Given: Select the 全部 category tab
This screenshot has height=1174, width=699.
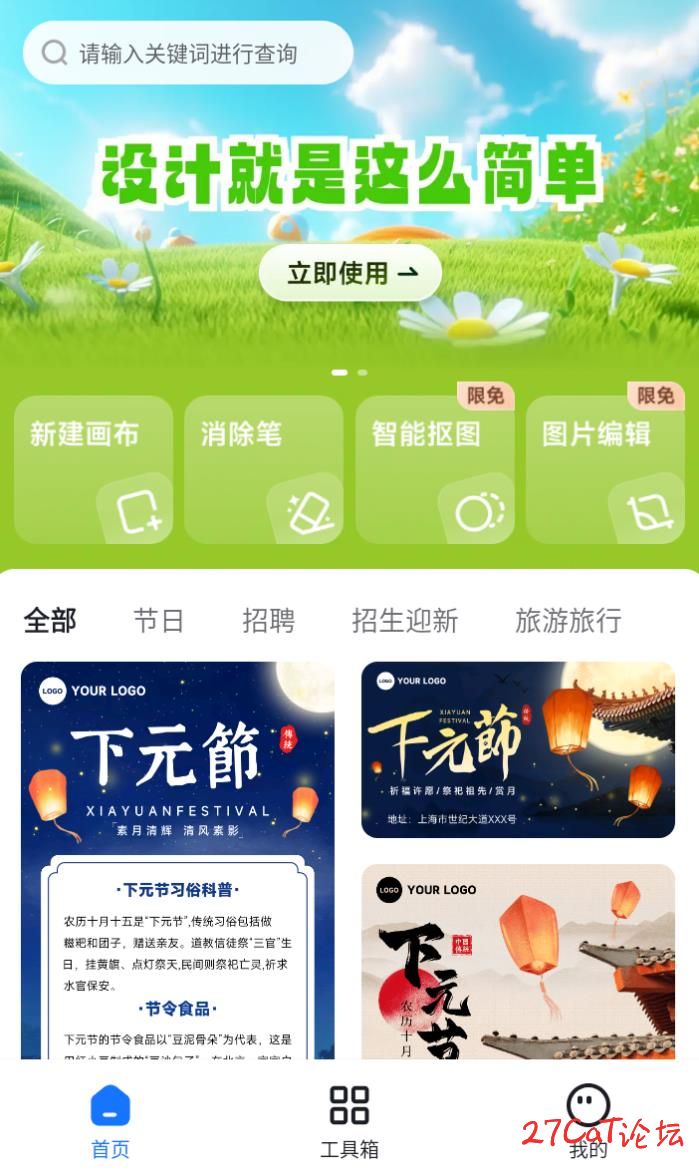Looking at the screenshot, I should point(50,620).
